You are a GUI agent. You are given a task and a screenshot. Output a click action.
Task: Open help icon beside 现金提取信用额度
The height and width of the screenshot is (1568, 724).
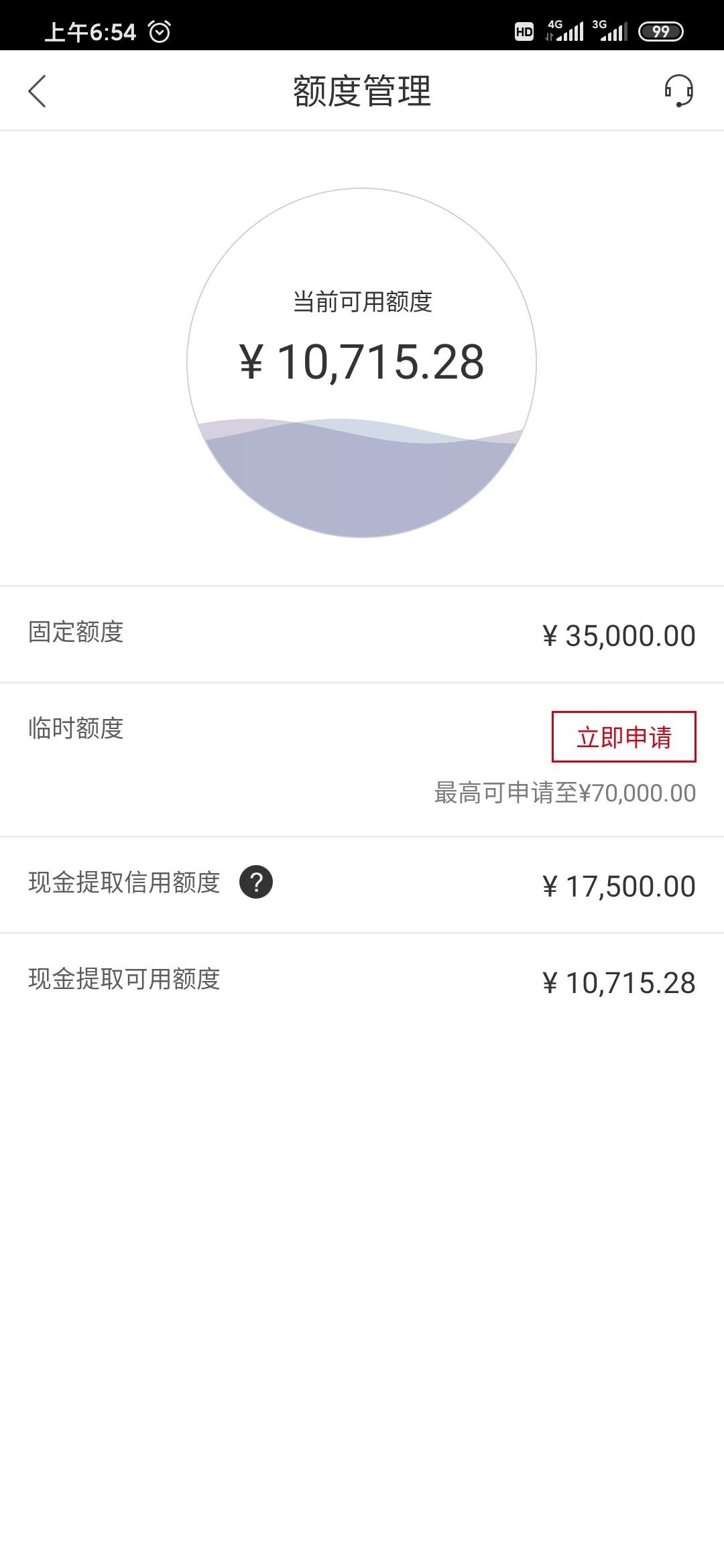(x=256, y=882)
